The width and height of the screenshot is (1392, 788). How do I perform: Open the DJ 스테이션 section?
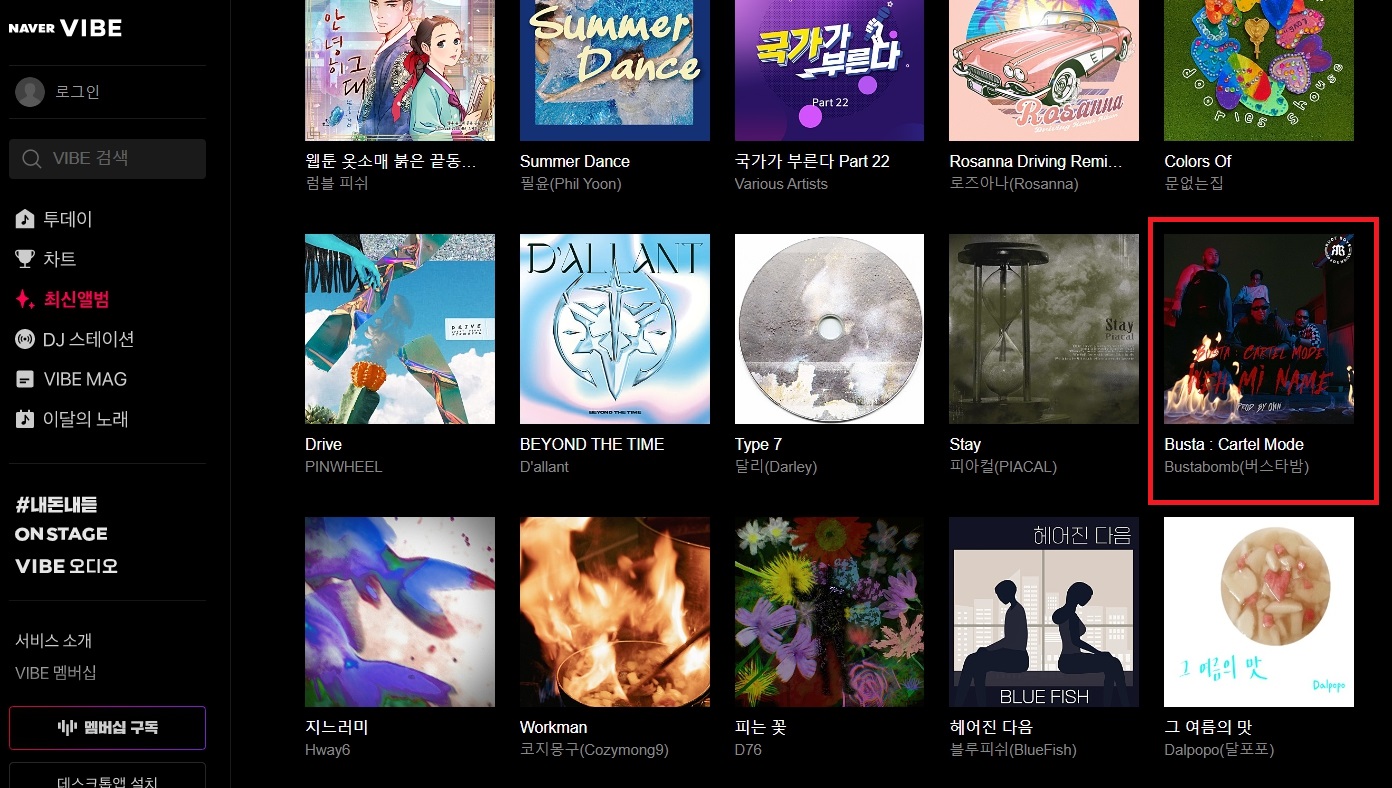point(87,339)
